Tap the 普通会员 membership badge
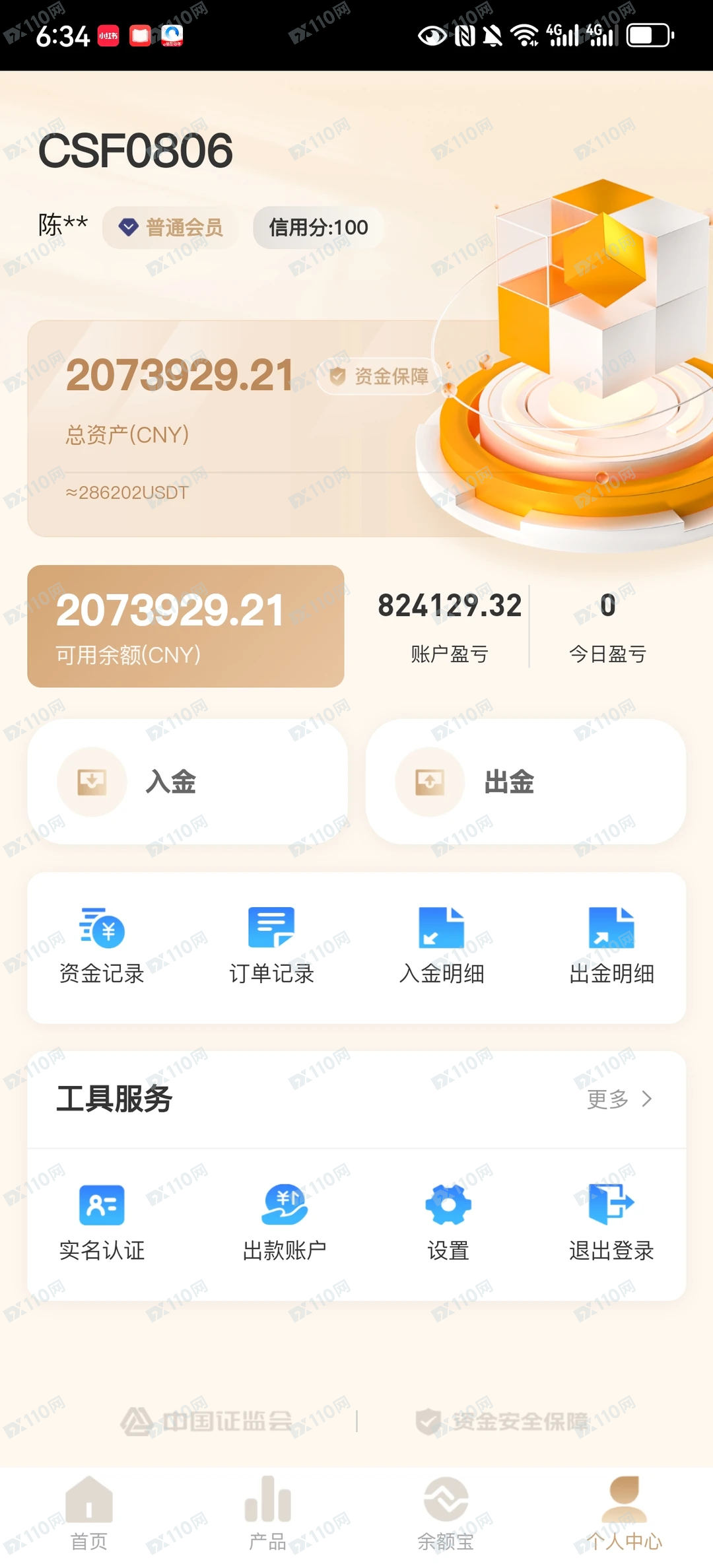The image size is (713, 1568). pos(170,227)
